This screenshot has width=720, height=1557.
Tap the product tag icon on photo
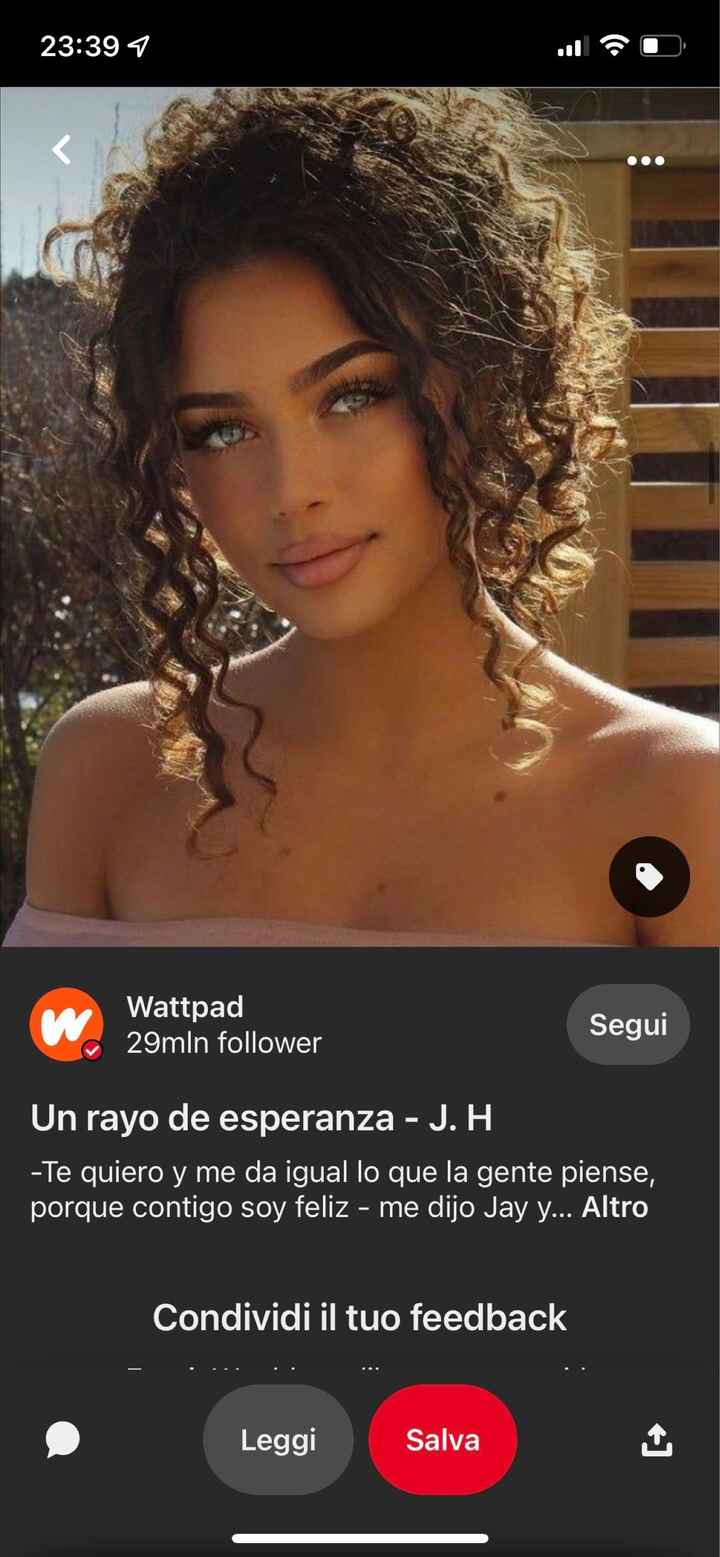(649, 877)
